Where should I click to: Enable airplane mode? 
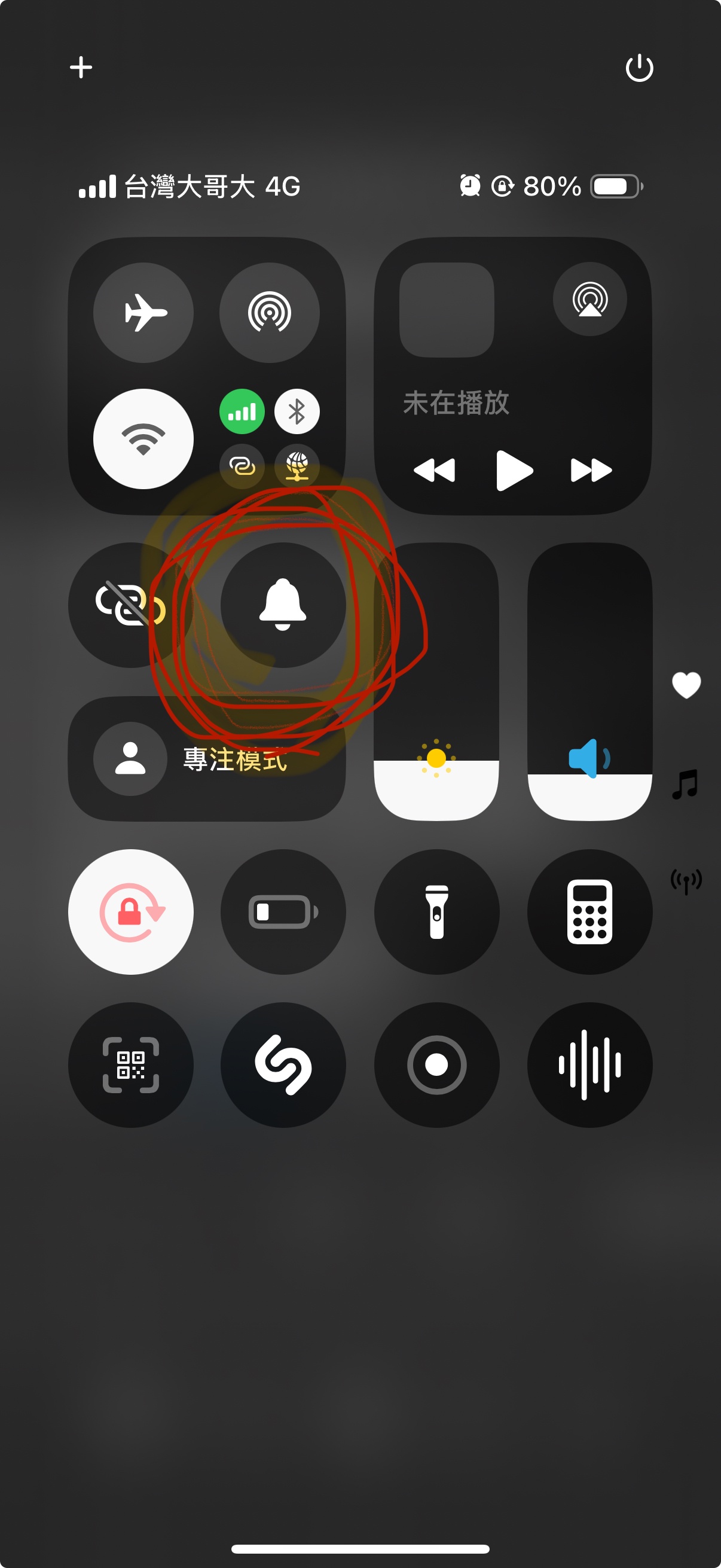click(143, 313)
